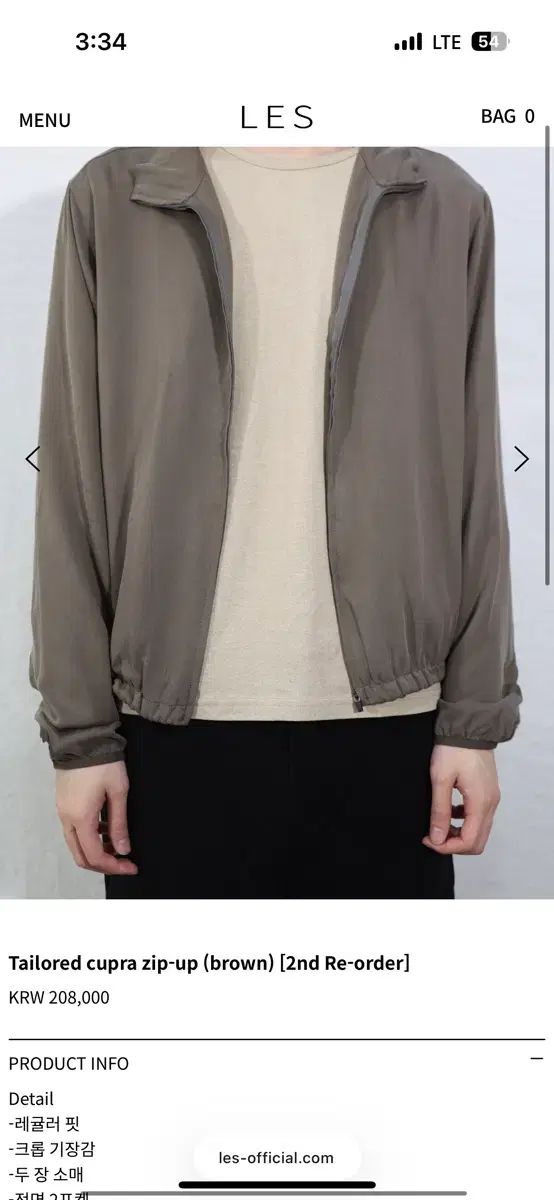The width and height of the screenshot is (554, 1200).
Task: Go to the LES home logo
Action: coord(277,118)
